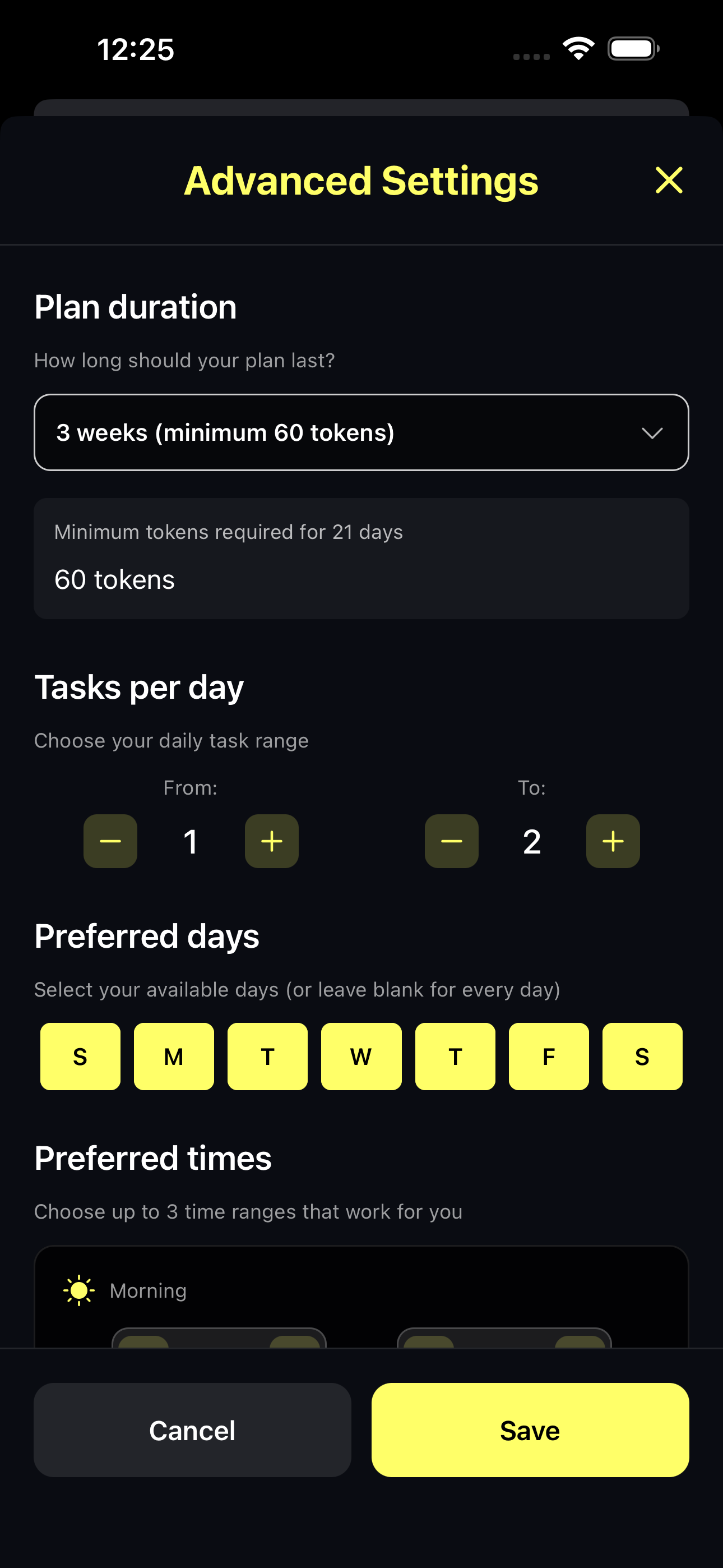This screenshot has width=723, height=1568.
Task: Cancel the advanced settings changes
Action: pyautogui.click(x=192, y=1431)
